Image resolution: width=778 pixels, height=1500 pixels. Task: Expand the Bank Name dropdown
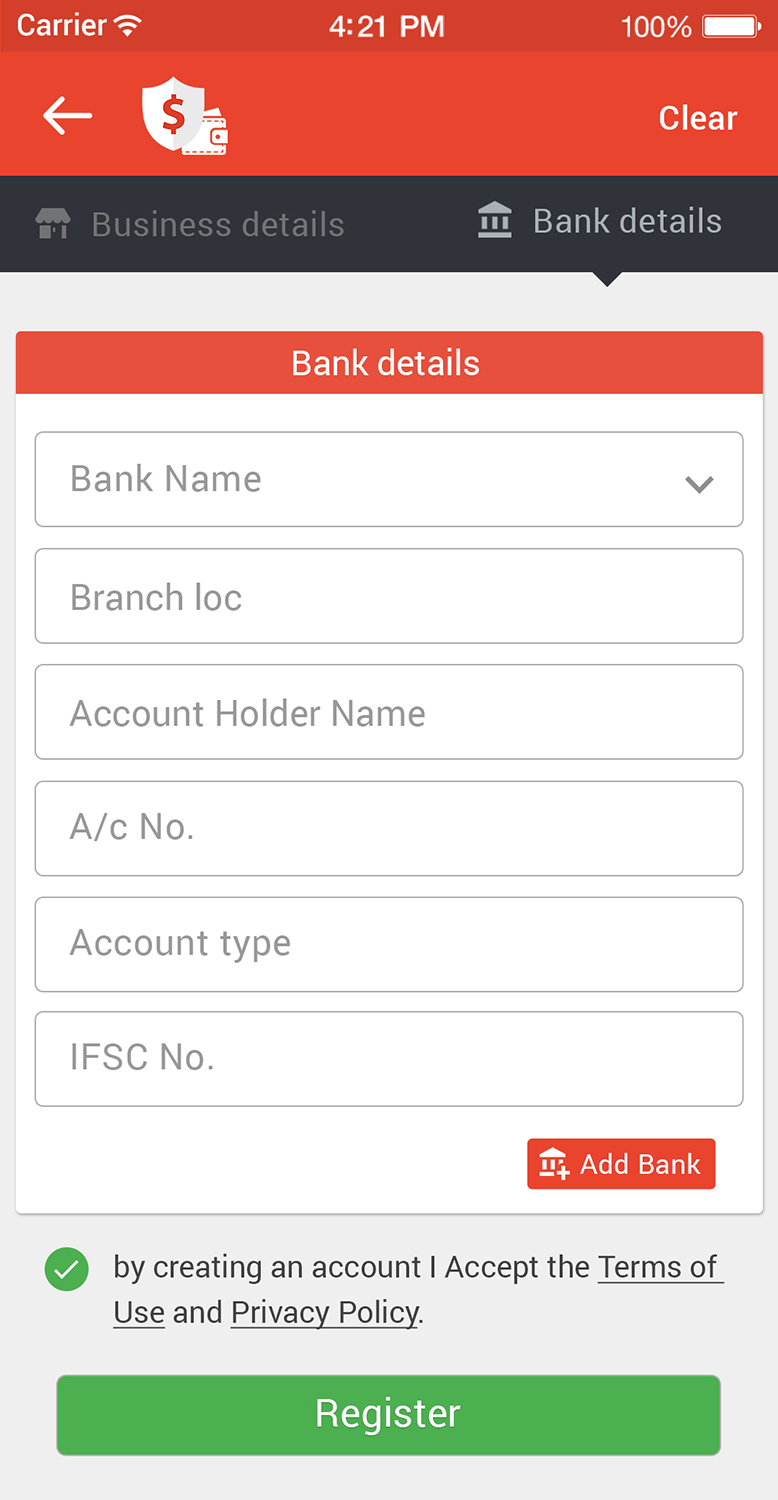coord(388,479)
